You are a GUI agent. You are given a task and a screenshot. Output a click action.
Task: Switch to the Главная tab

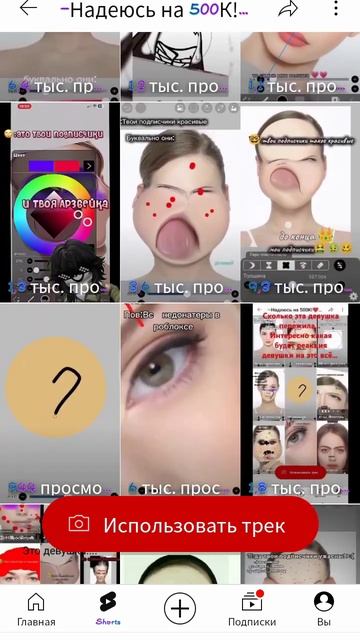tap(36, 610)
